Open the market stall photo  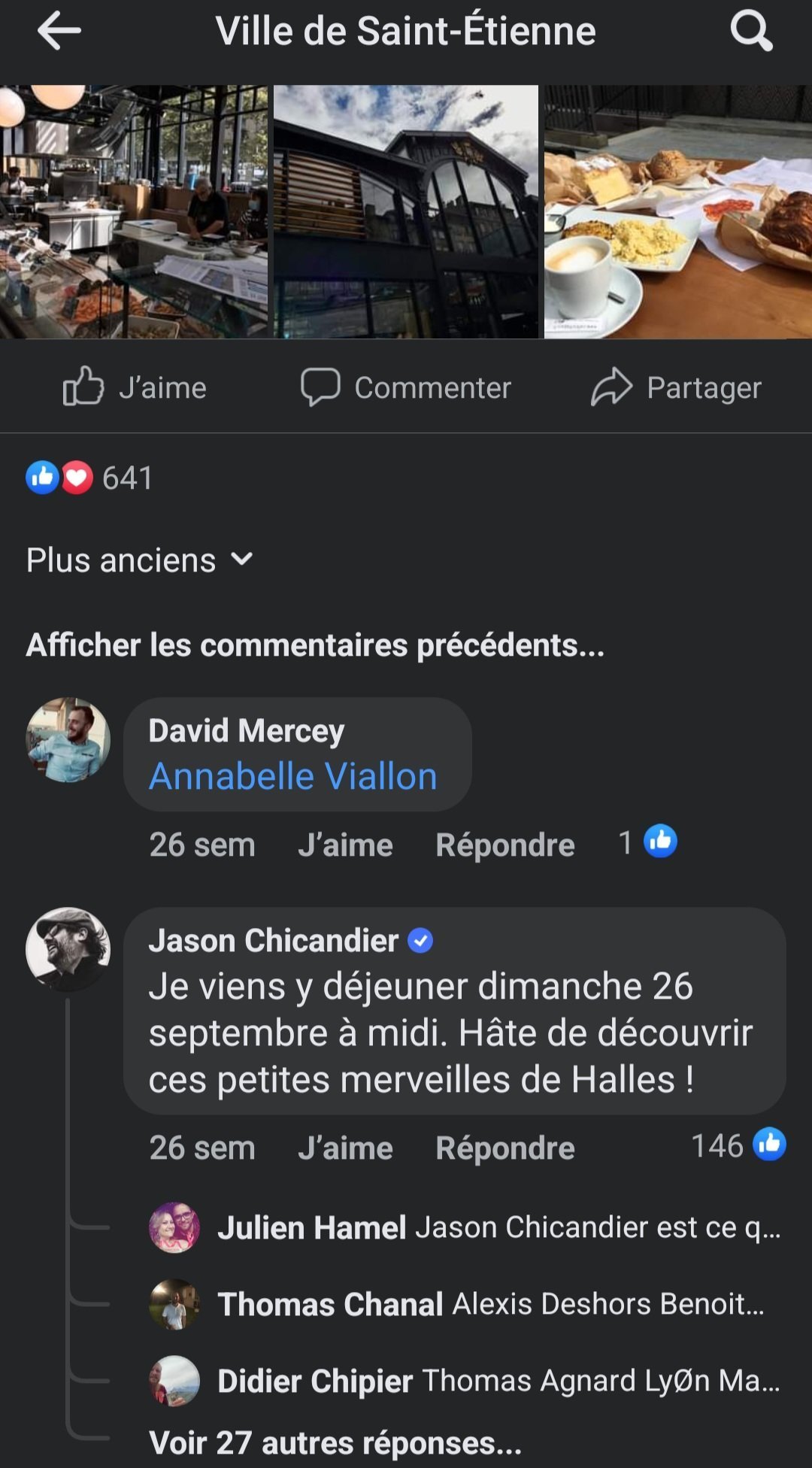pos(134,212)
